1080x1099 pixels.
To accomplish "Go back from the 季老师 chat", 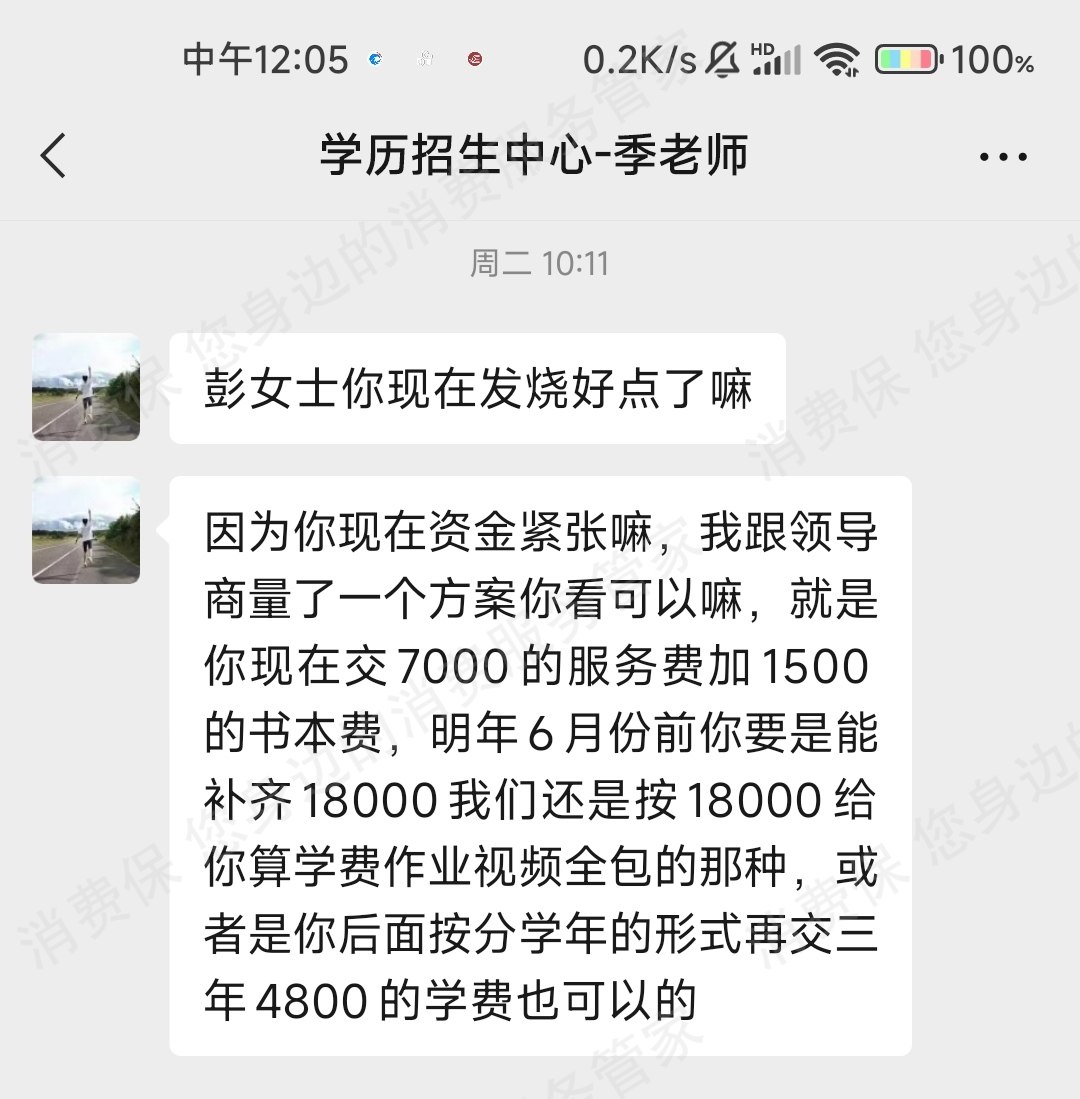I will [54, 157].
